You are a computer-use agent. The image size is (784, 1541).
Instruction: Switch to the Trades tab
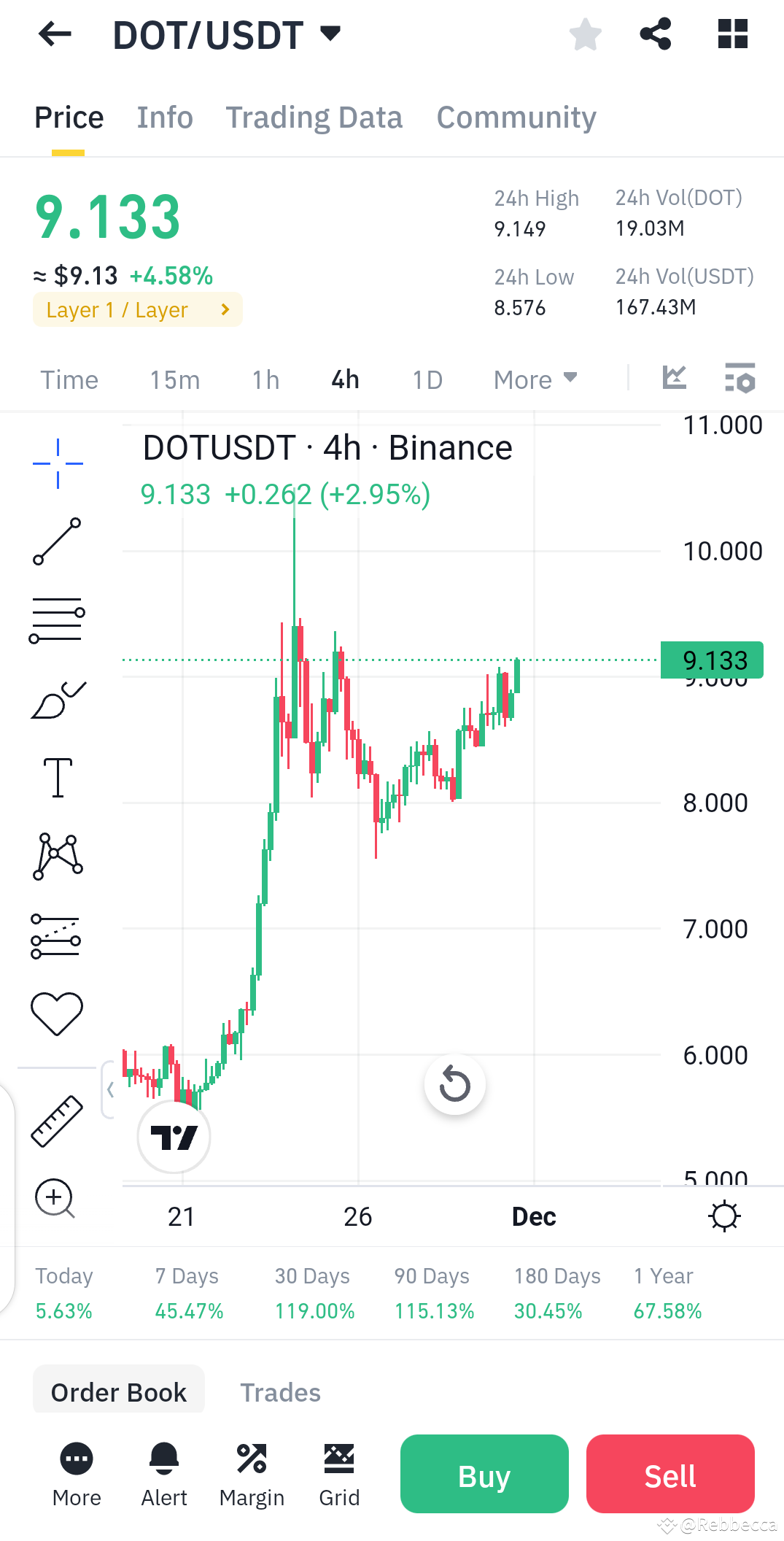coord(280,1391)
